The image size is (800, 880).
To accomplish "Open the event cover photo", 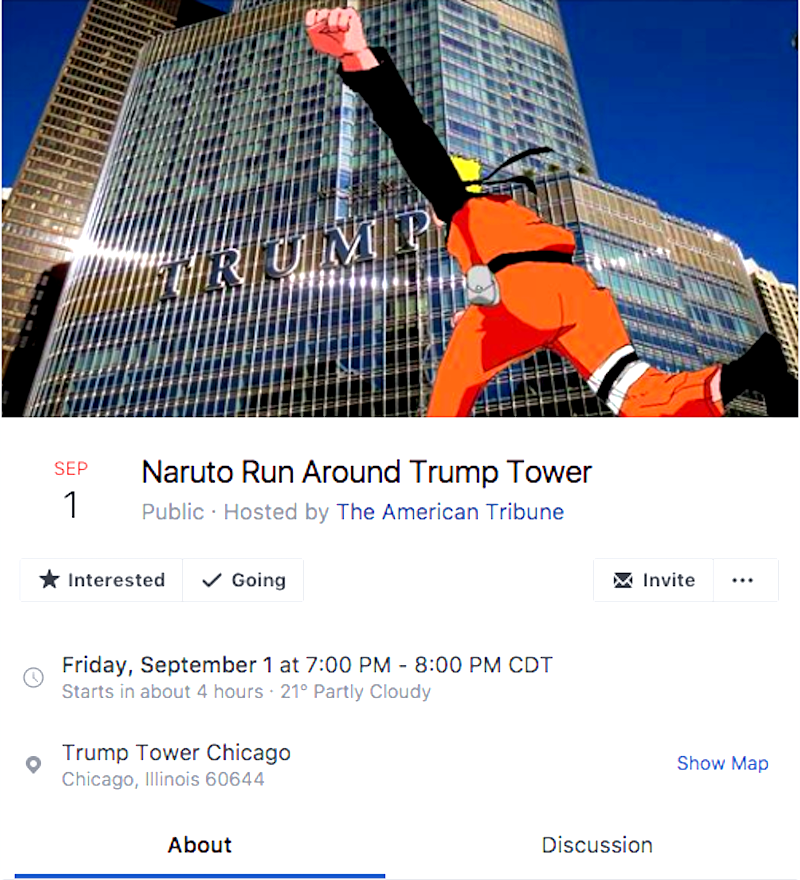I will coord(400,208).
